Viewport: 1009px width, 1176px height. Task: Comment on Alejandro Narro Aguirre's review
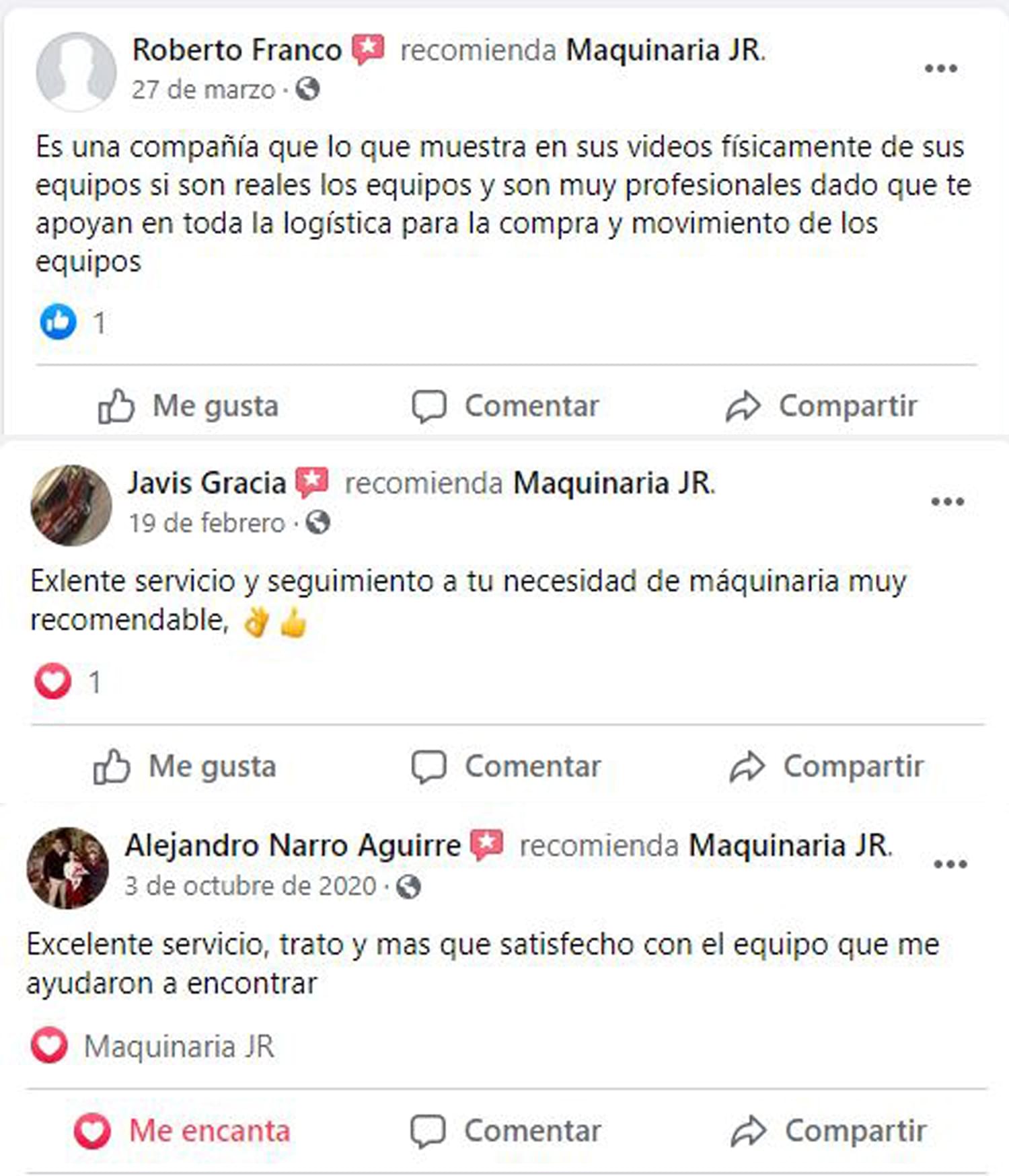pos(506,1131)
